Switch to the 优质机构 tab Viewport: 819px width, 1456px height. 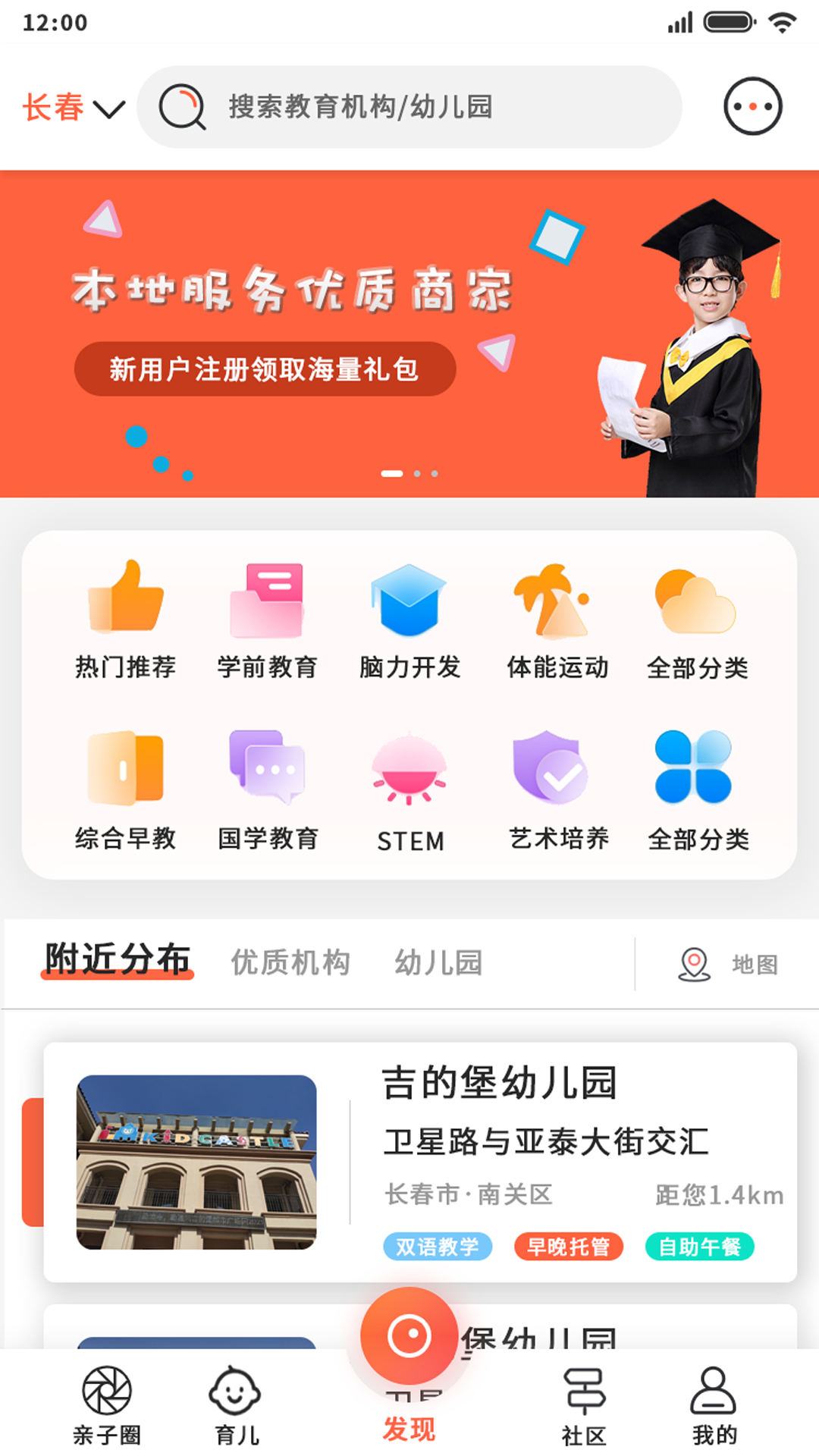pyautogui.click(x=290, y=962)
